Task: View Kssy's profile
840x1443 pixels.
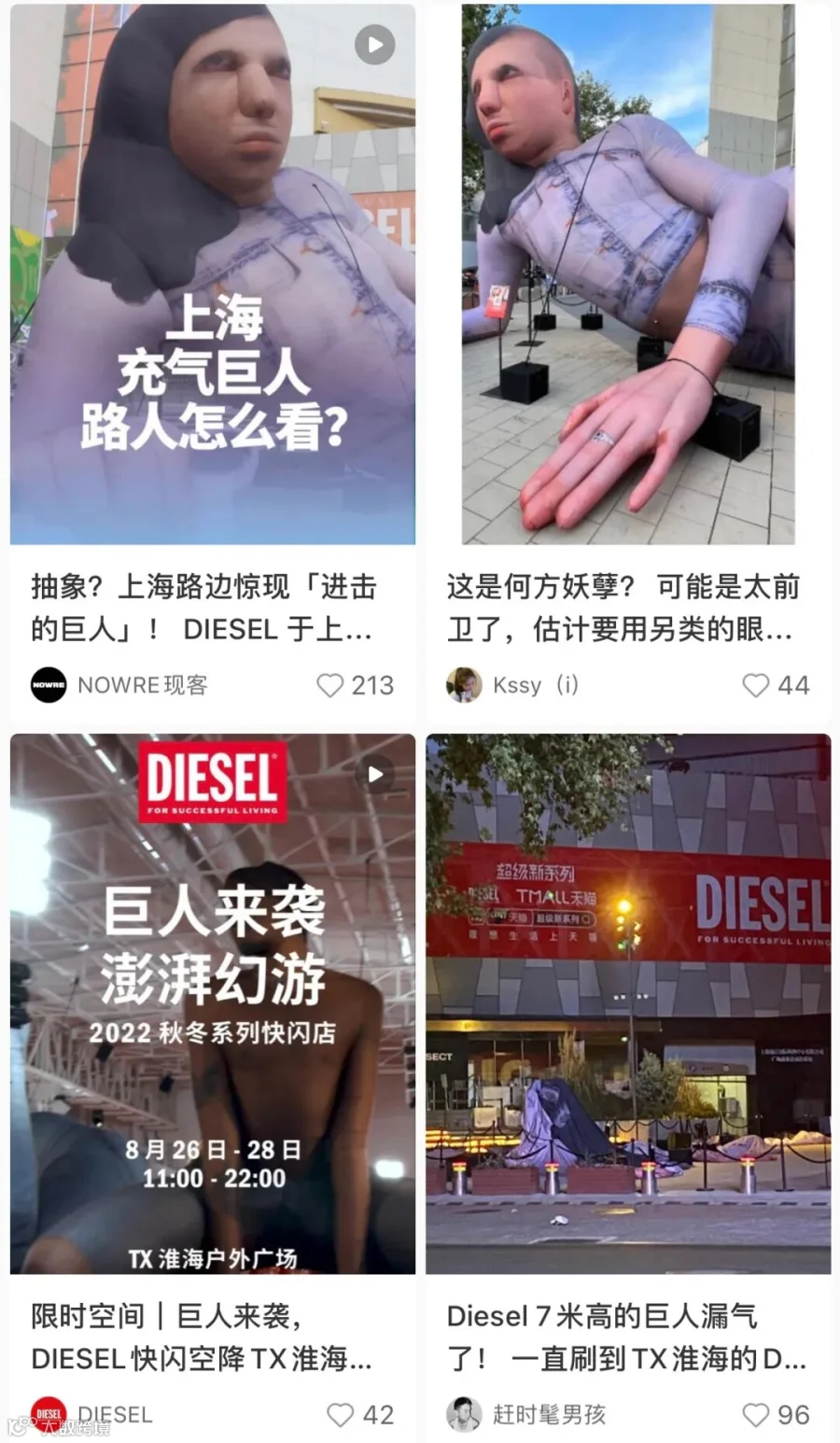Action: point(512,685)
